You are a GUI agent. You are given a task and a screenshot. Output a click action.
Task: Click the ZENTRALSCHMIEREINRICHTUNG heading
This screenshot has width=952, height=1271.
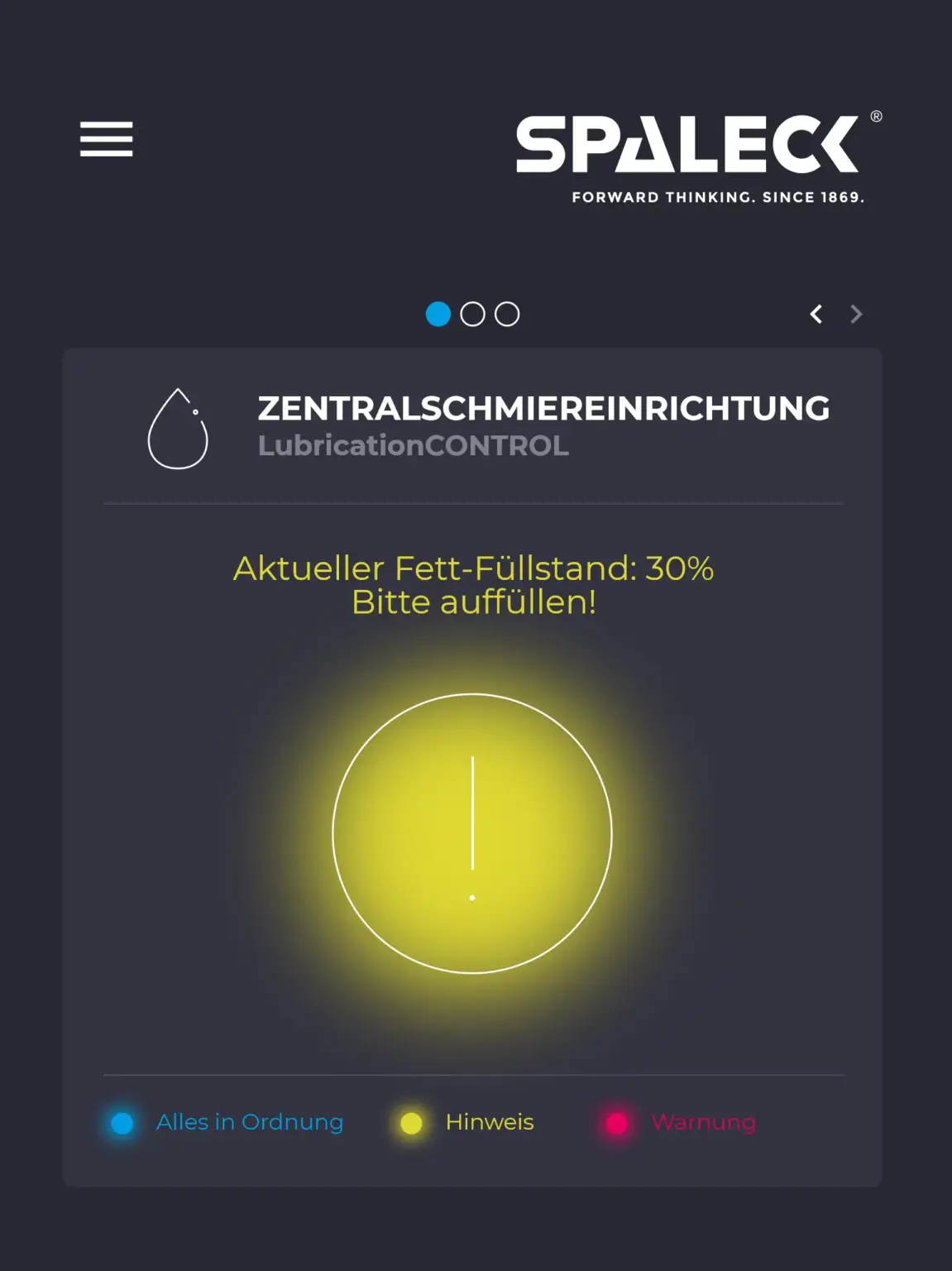[x=543, y=409]
